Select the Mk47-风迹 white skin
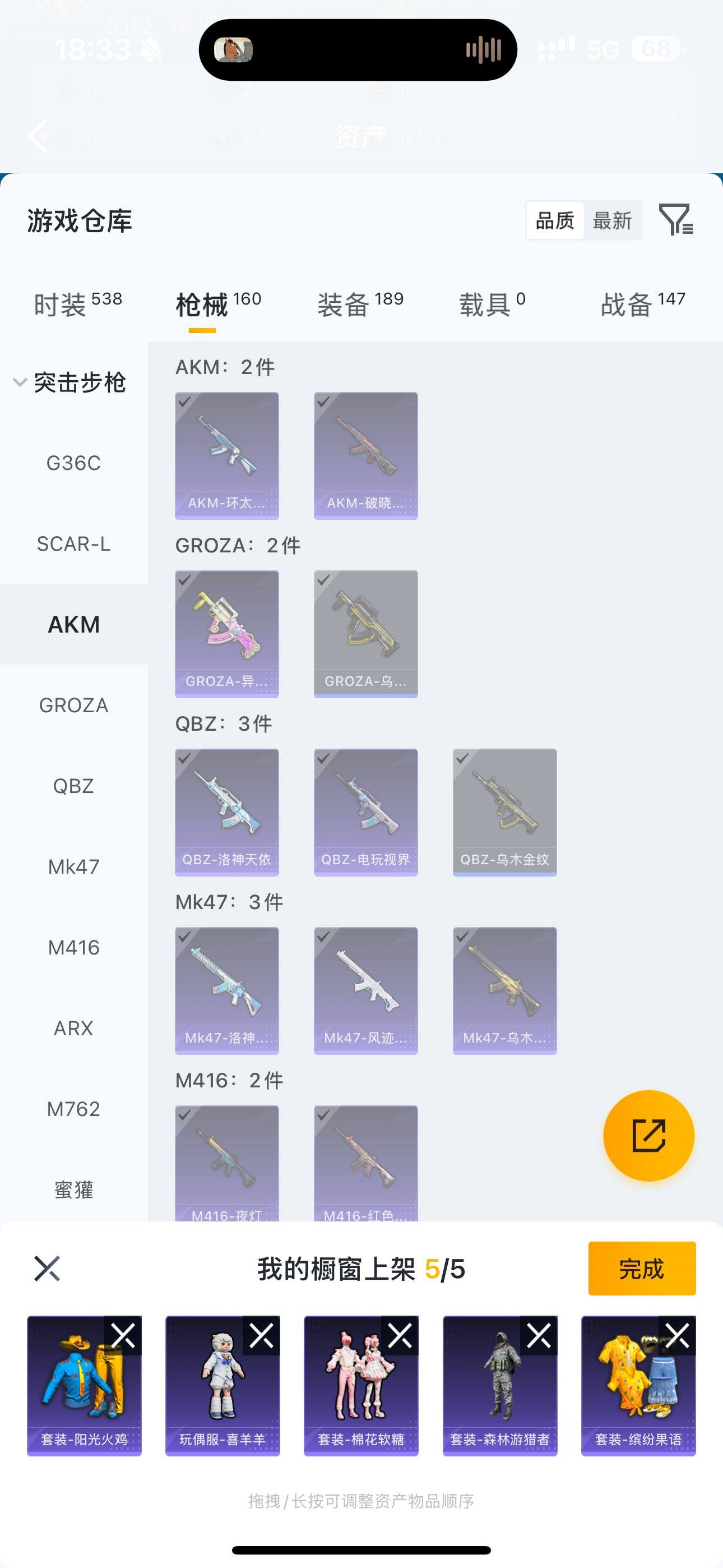Viewport: 723px width, 1568px height. [x=366, y=990]
